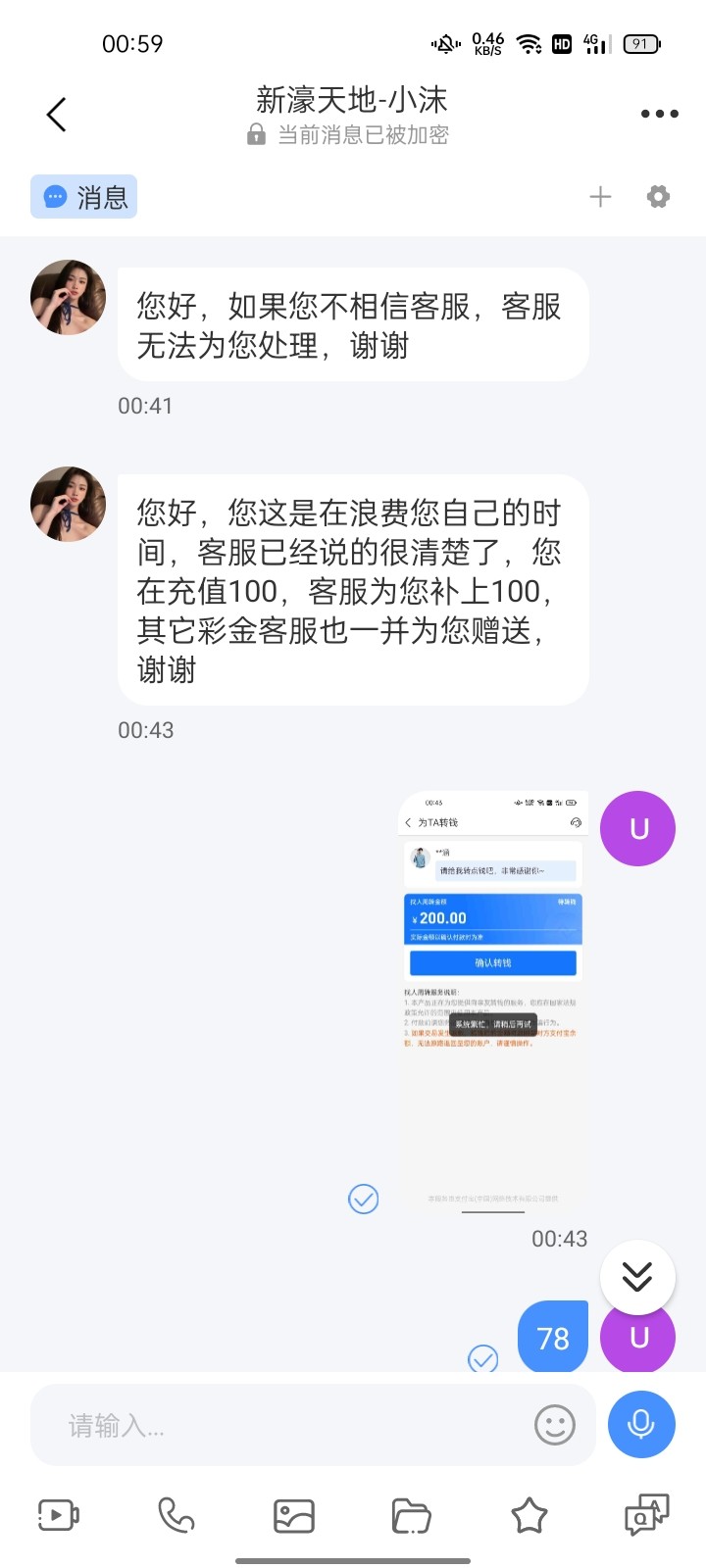
Task: Open chat settings gear
Action: tap(658, 197)
